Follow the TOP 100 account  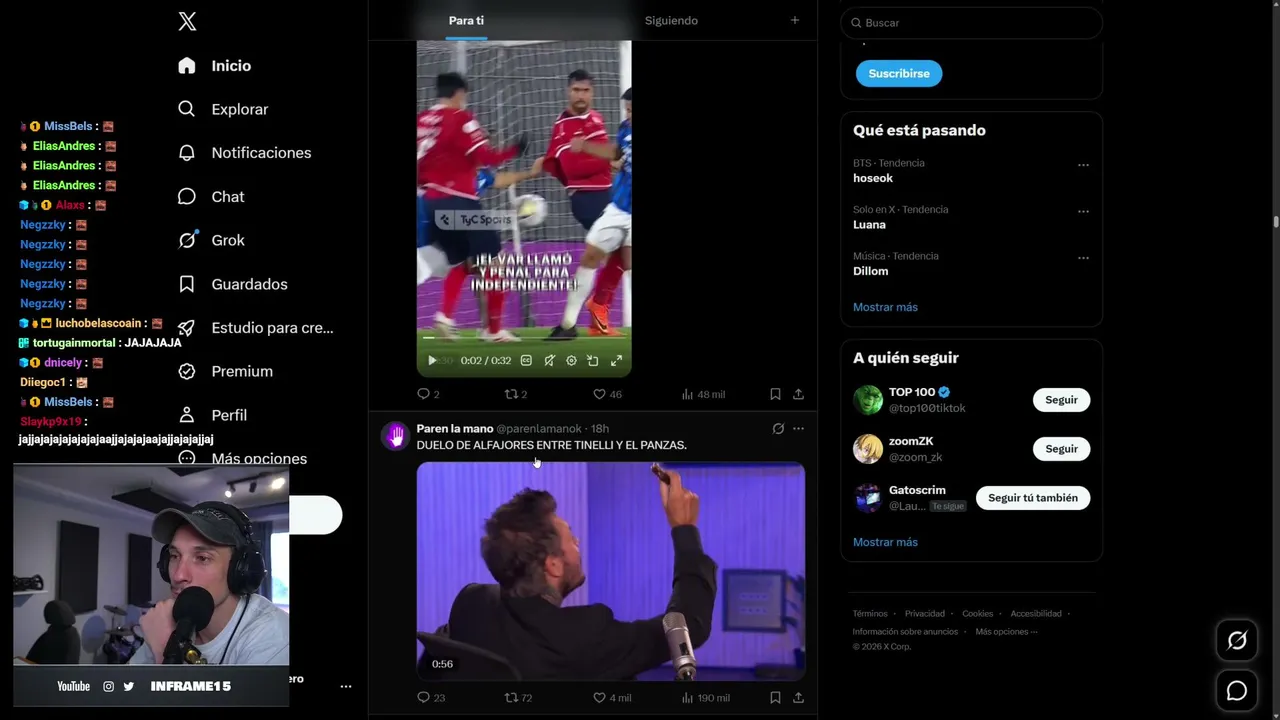[x=1061, y=400]
